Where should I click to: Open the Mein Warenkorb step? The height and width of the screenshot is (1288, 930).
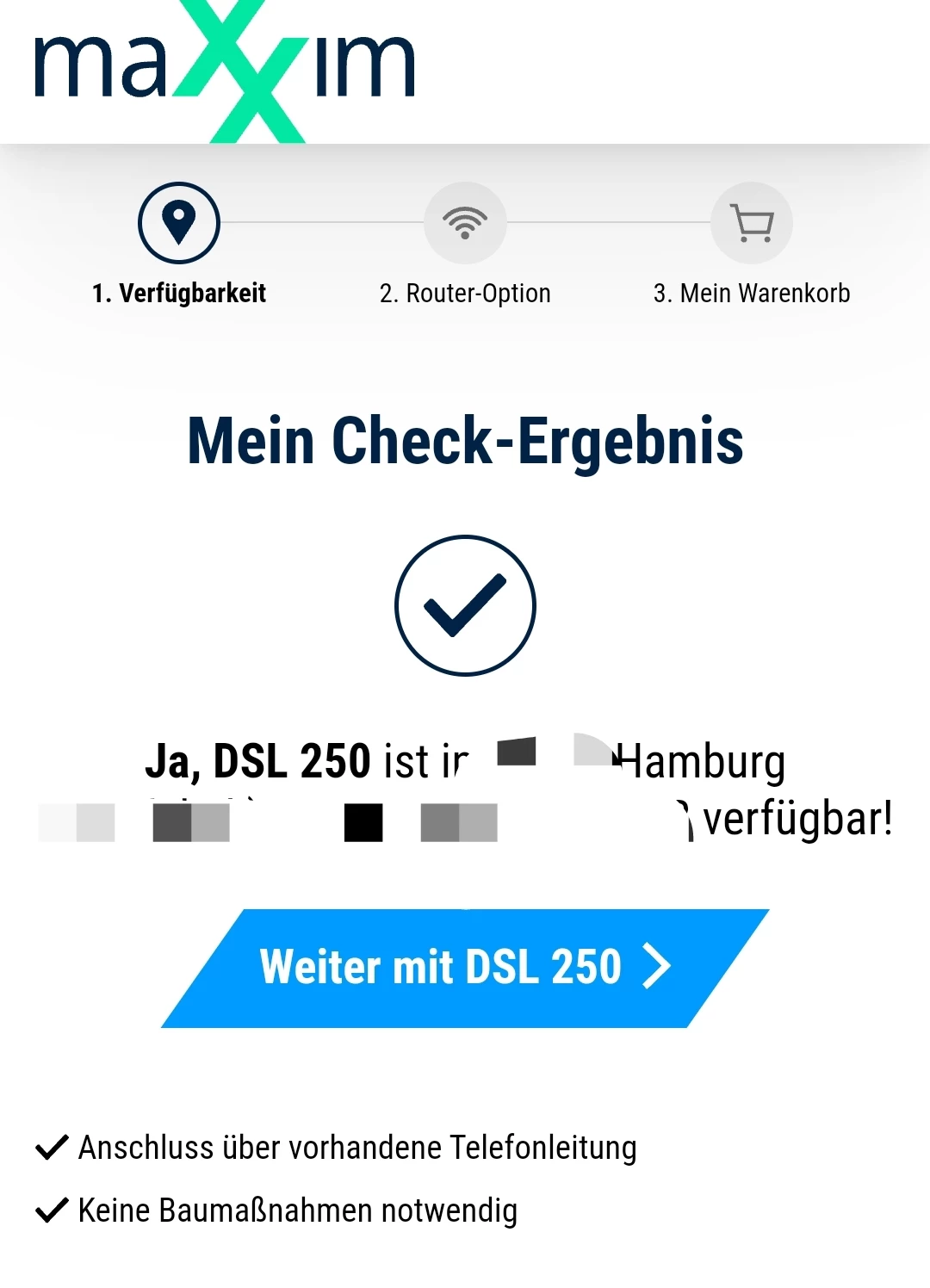click(x=751, y=224)
